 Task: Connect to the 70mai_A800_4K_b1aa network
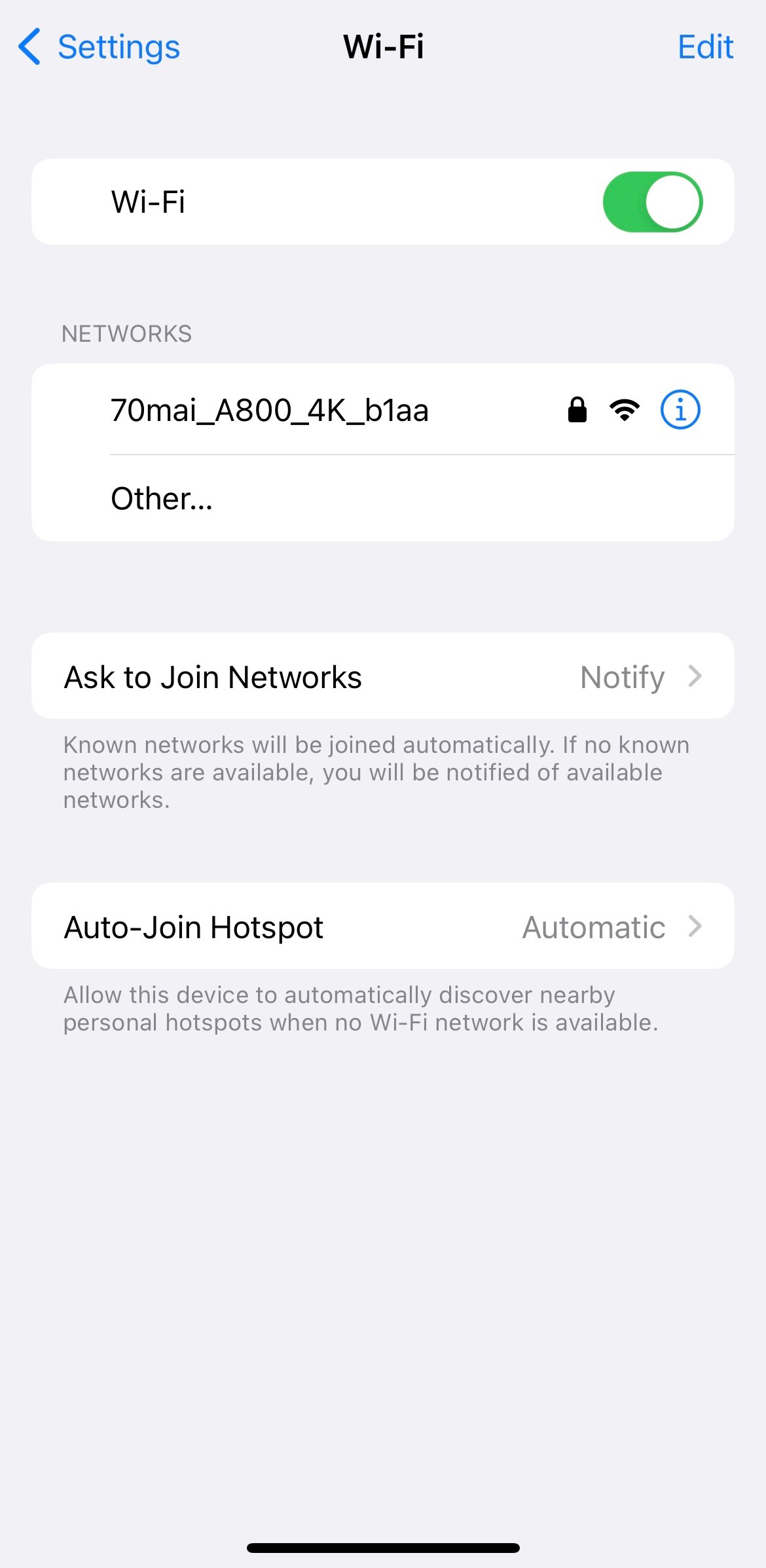pos(268,409)
